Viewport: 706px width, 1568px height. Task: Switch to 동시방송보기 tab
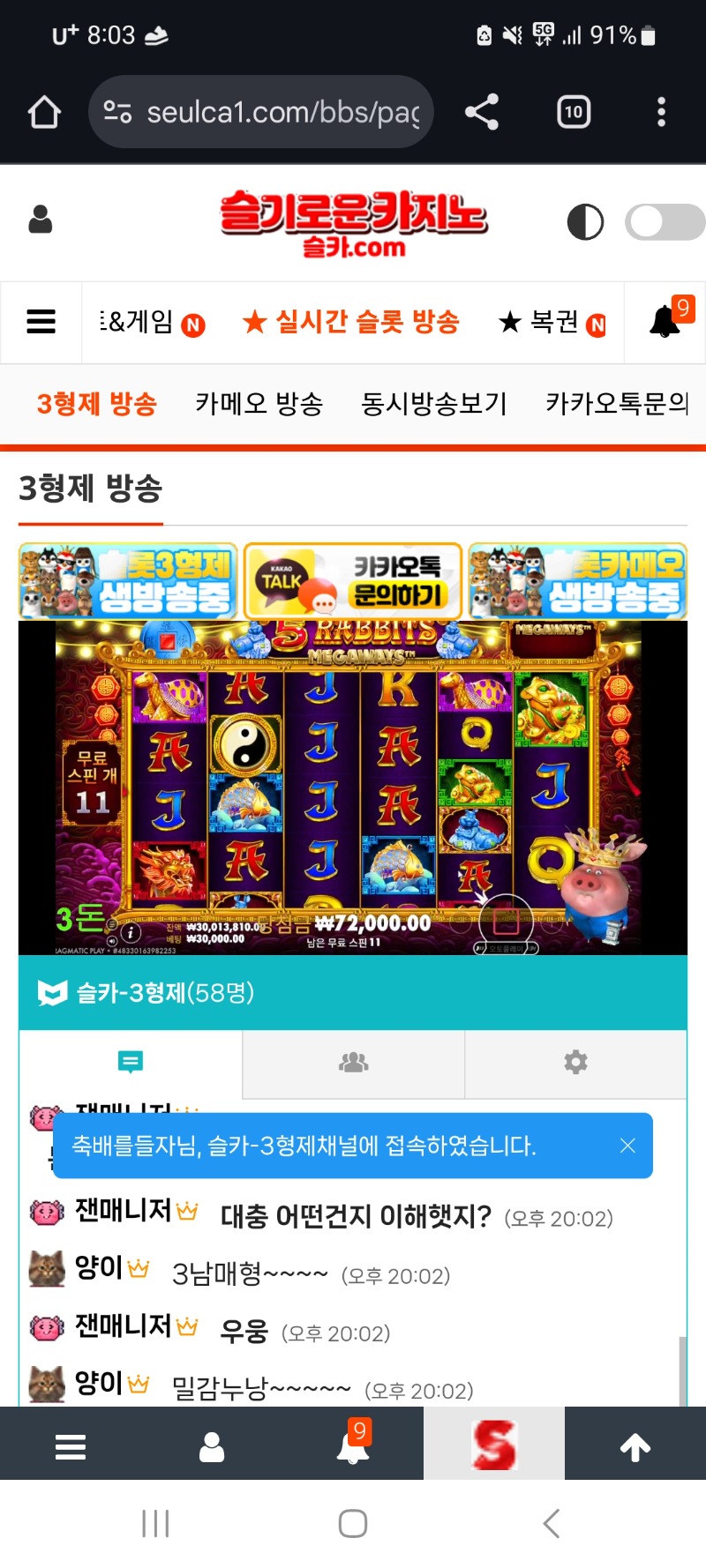(433, 404)
